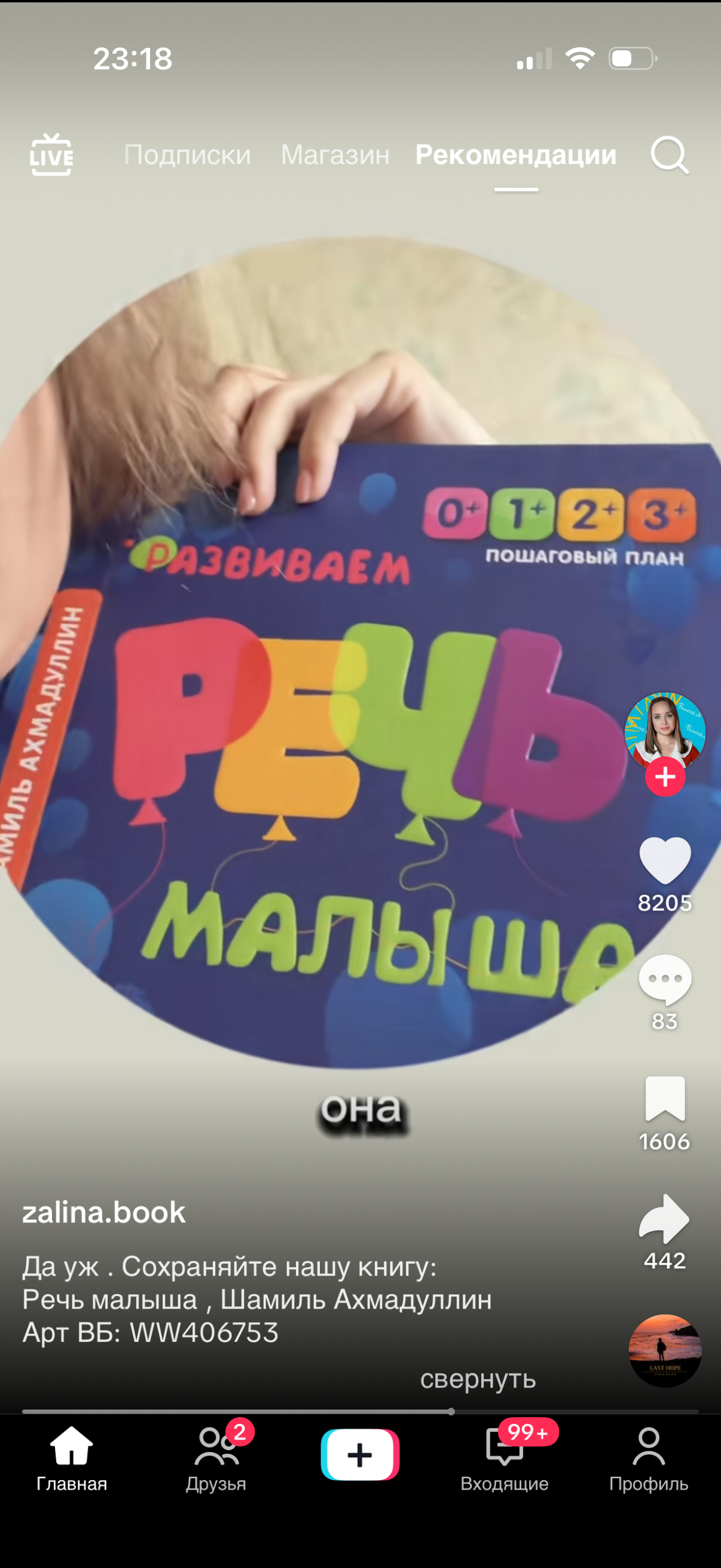Bookmark this video

pyautogui.click(x=665, y=1099)
